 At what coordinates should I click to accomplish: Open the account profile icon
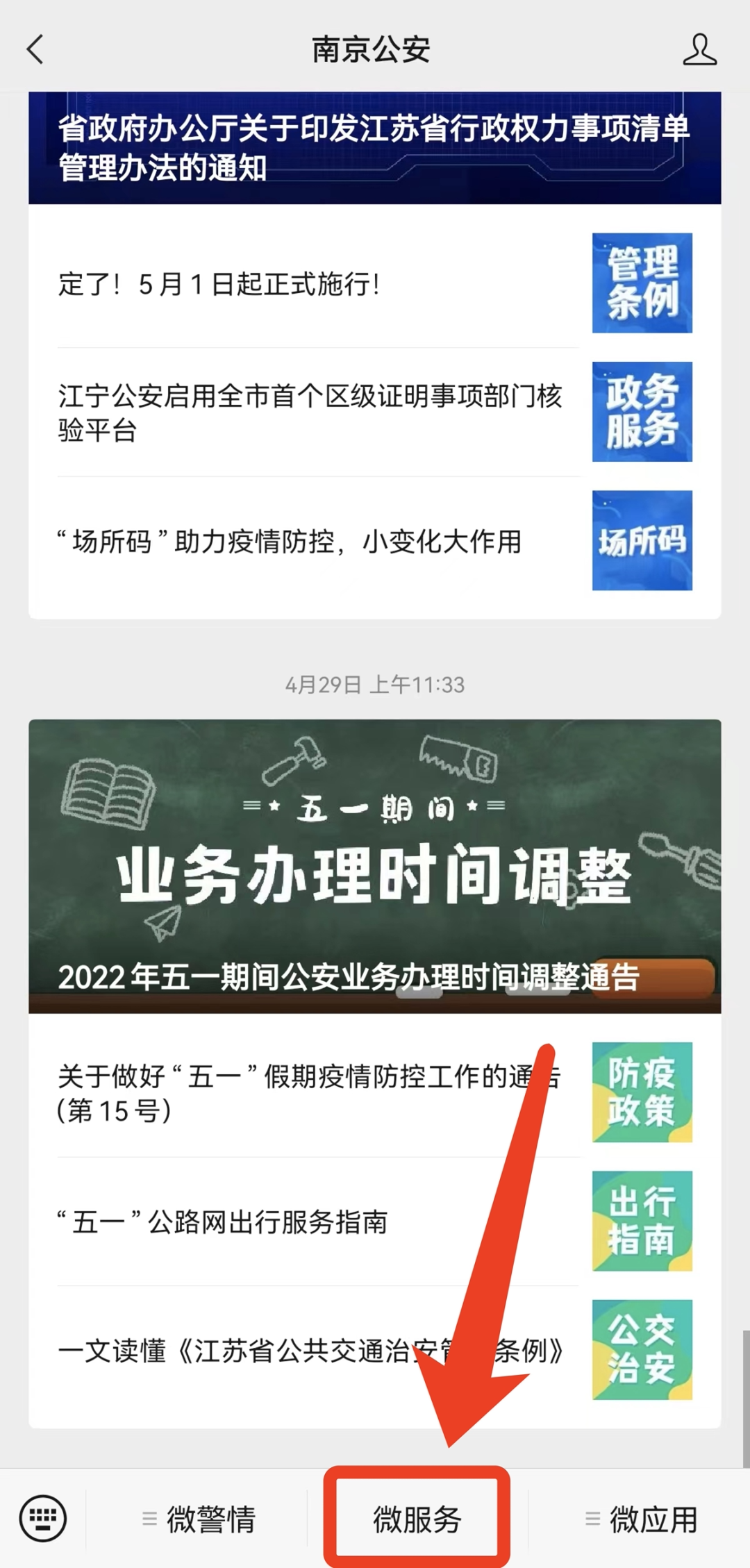[699, 50]
